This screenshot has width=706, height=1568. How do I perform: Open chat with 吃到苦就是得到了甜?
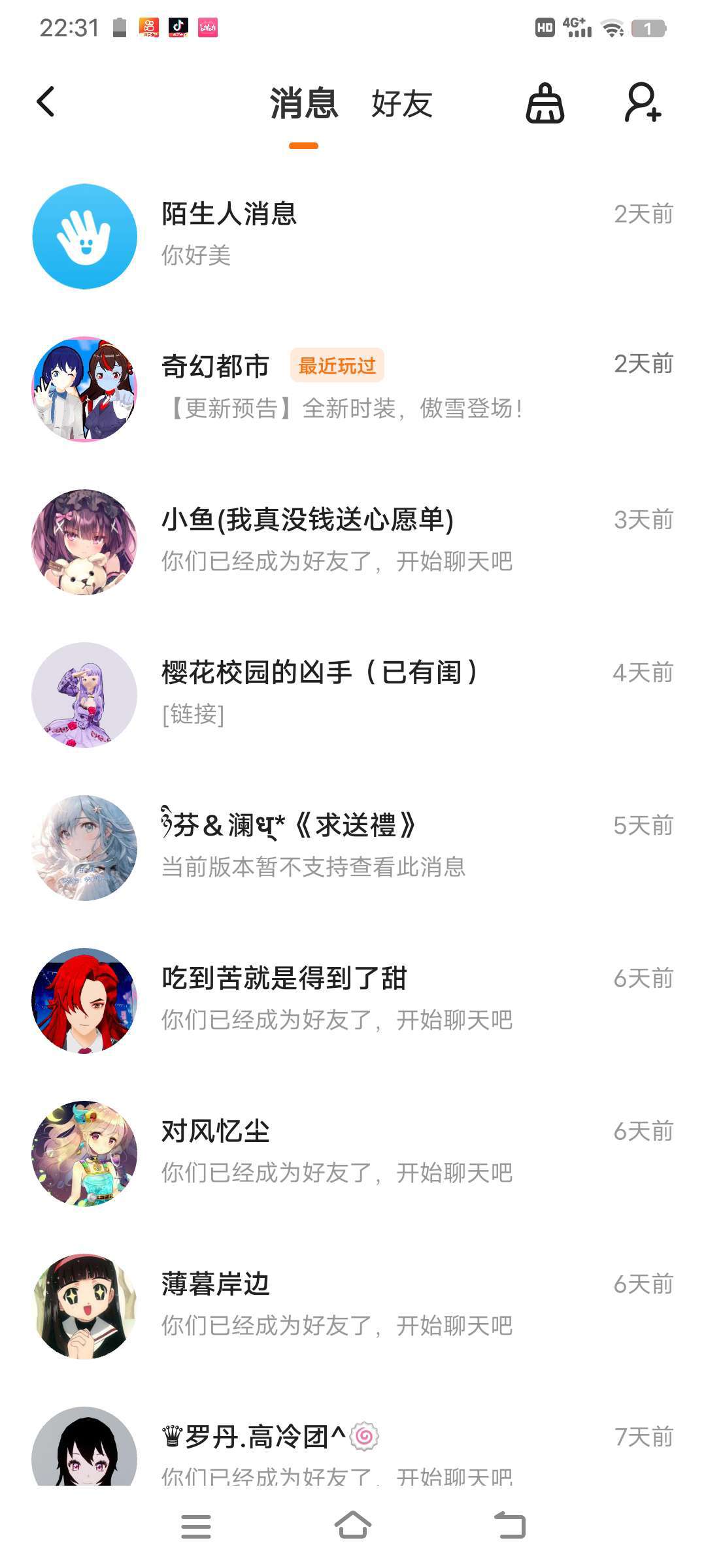(353, 1000)
